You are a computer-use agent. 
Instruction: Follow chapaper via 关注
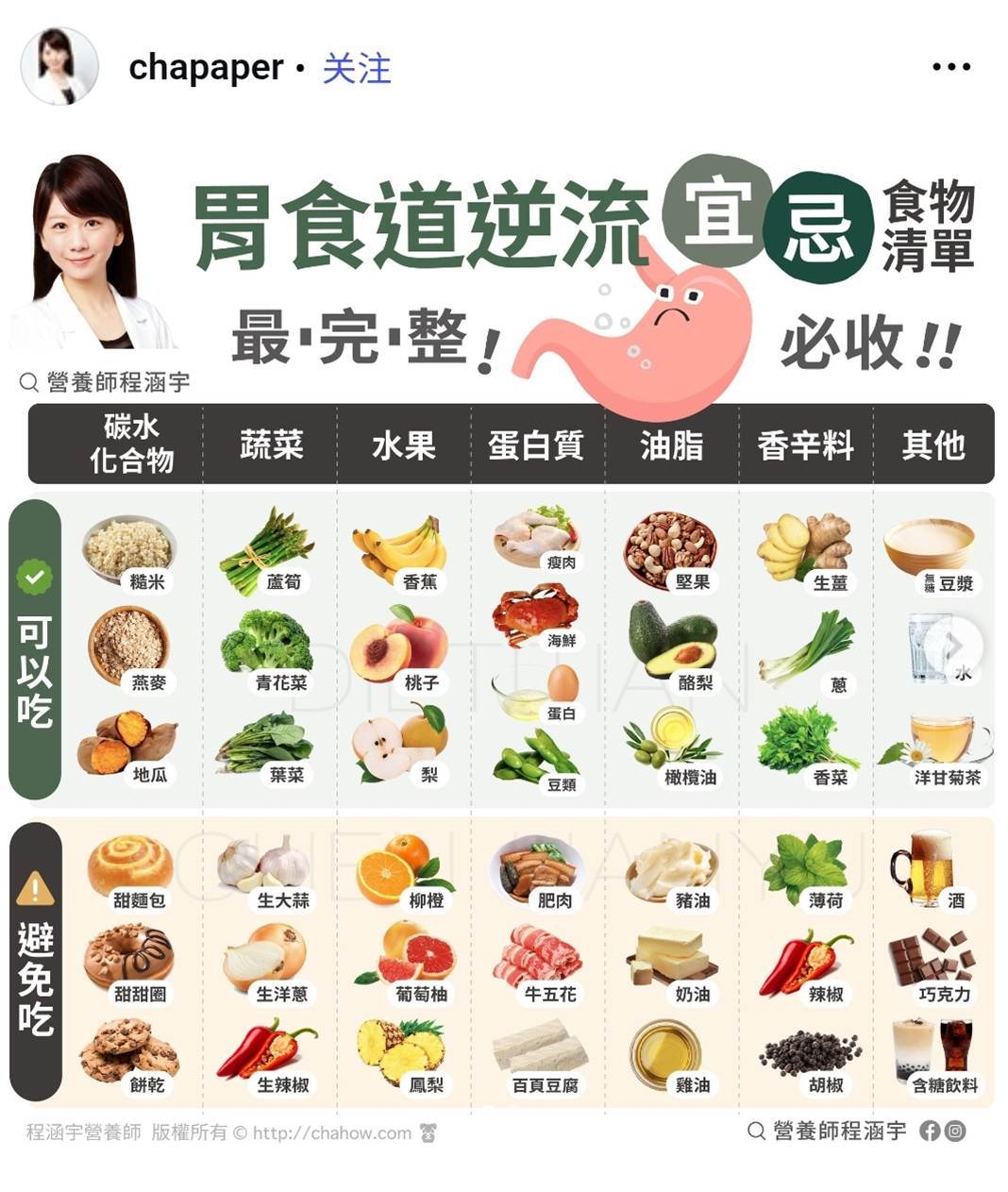[356, 69]
